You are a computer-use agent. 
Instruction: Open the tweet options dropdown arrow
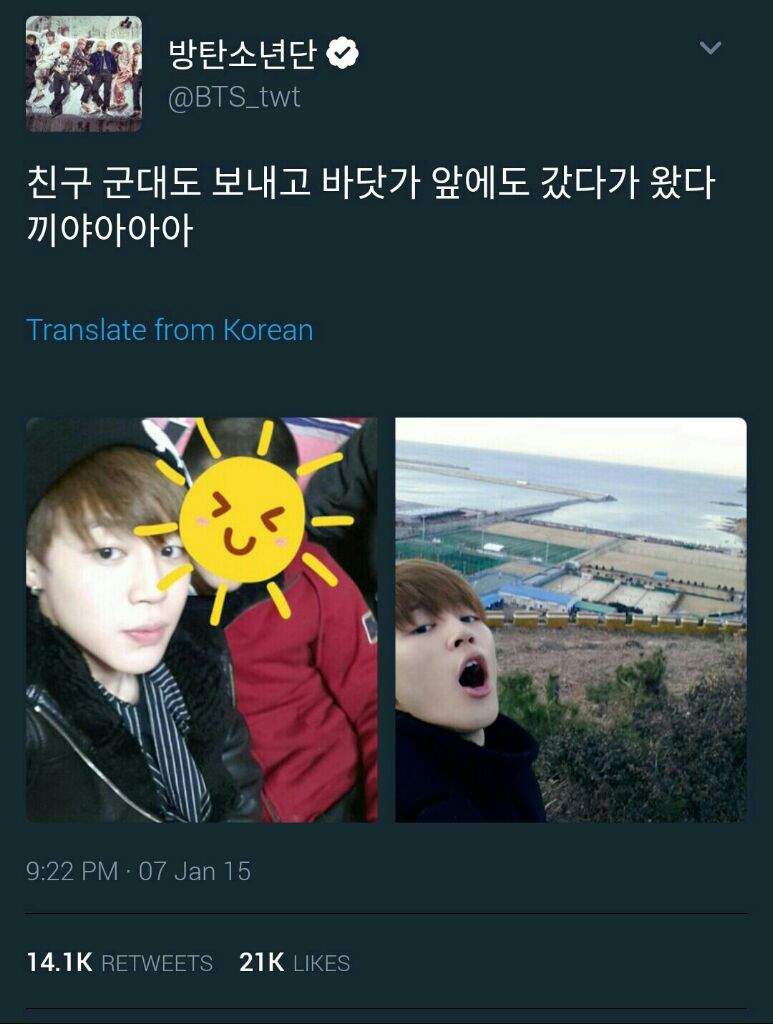(710, 48)
